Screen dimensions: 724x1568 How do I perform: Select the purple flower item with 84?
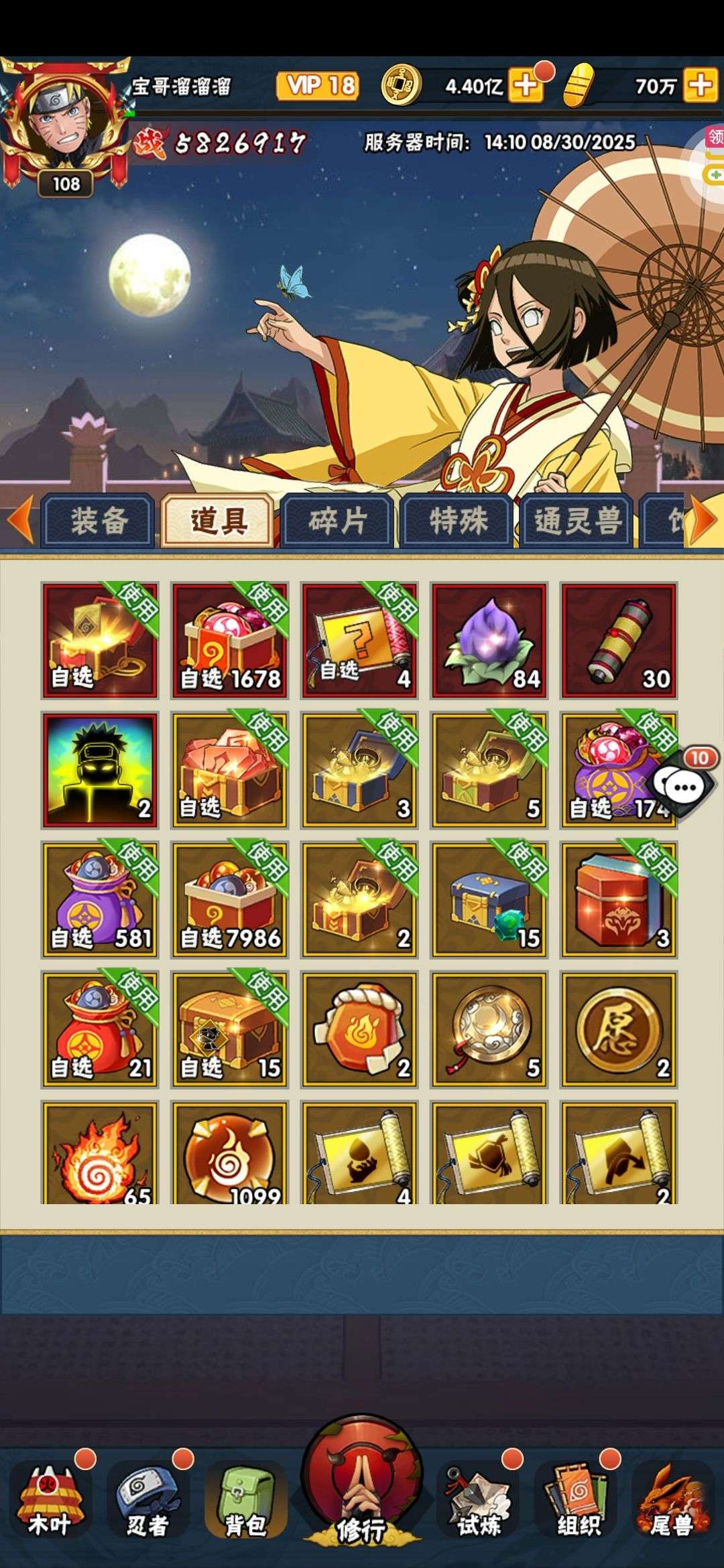click(x=489, y=640)
